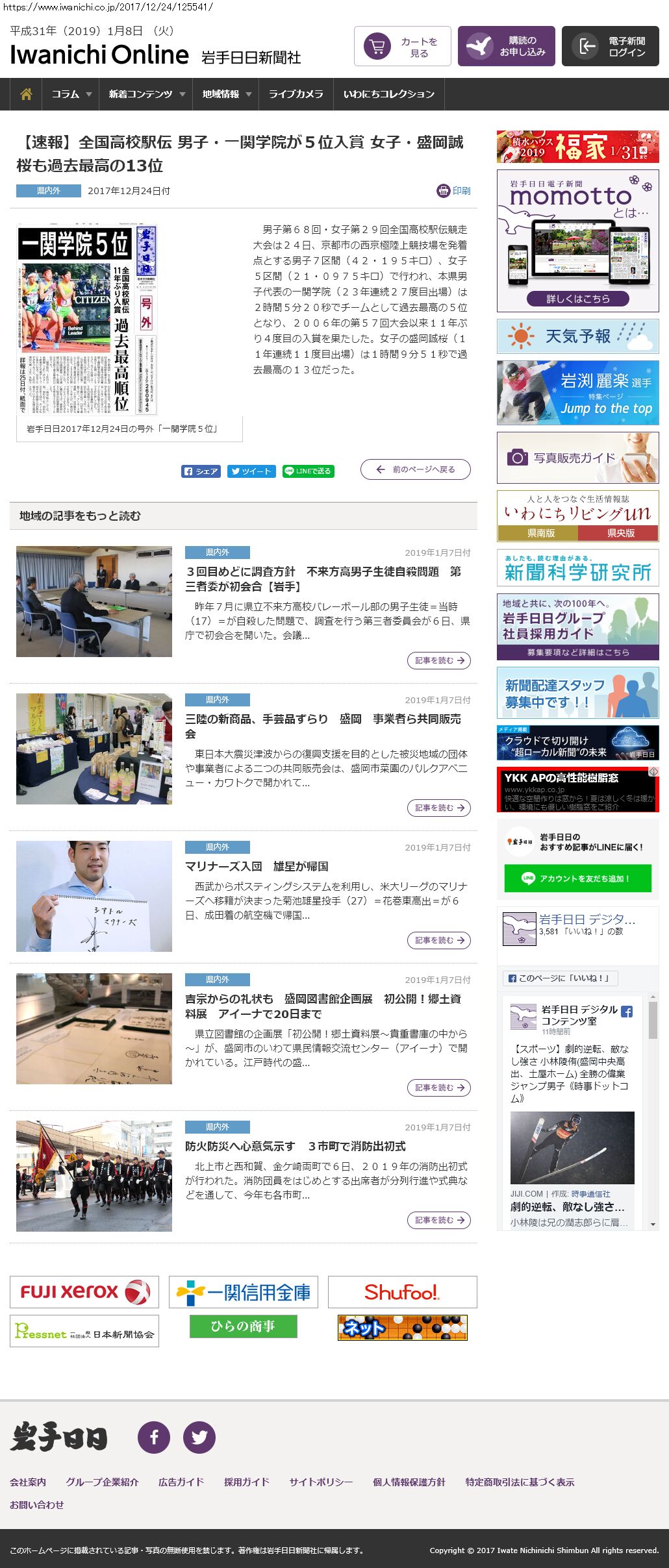Open ライブカメラ page
669x1568 pixels.
[x=296, y=94]
